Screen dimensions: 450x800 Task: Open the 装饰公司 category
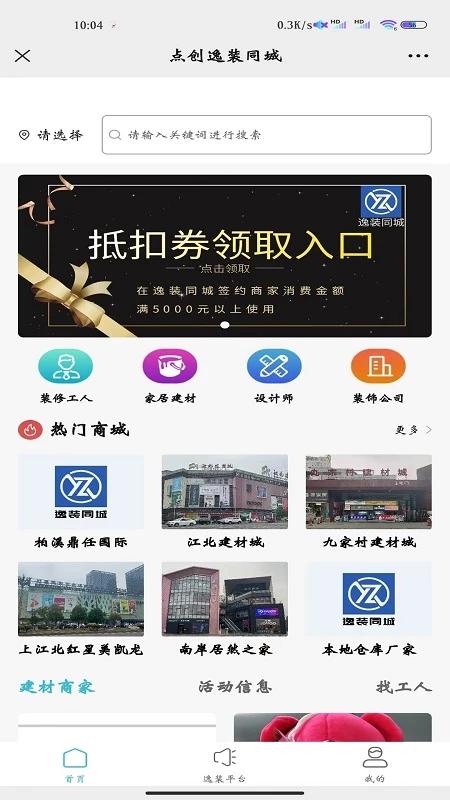pos(378,377)
